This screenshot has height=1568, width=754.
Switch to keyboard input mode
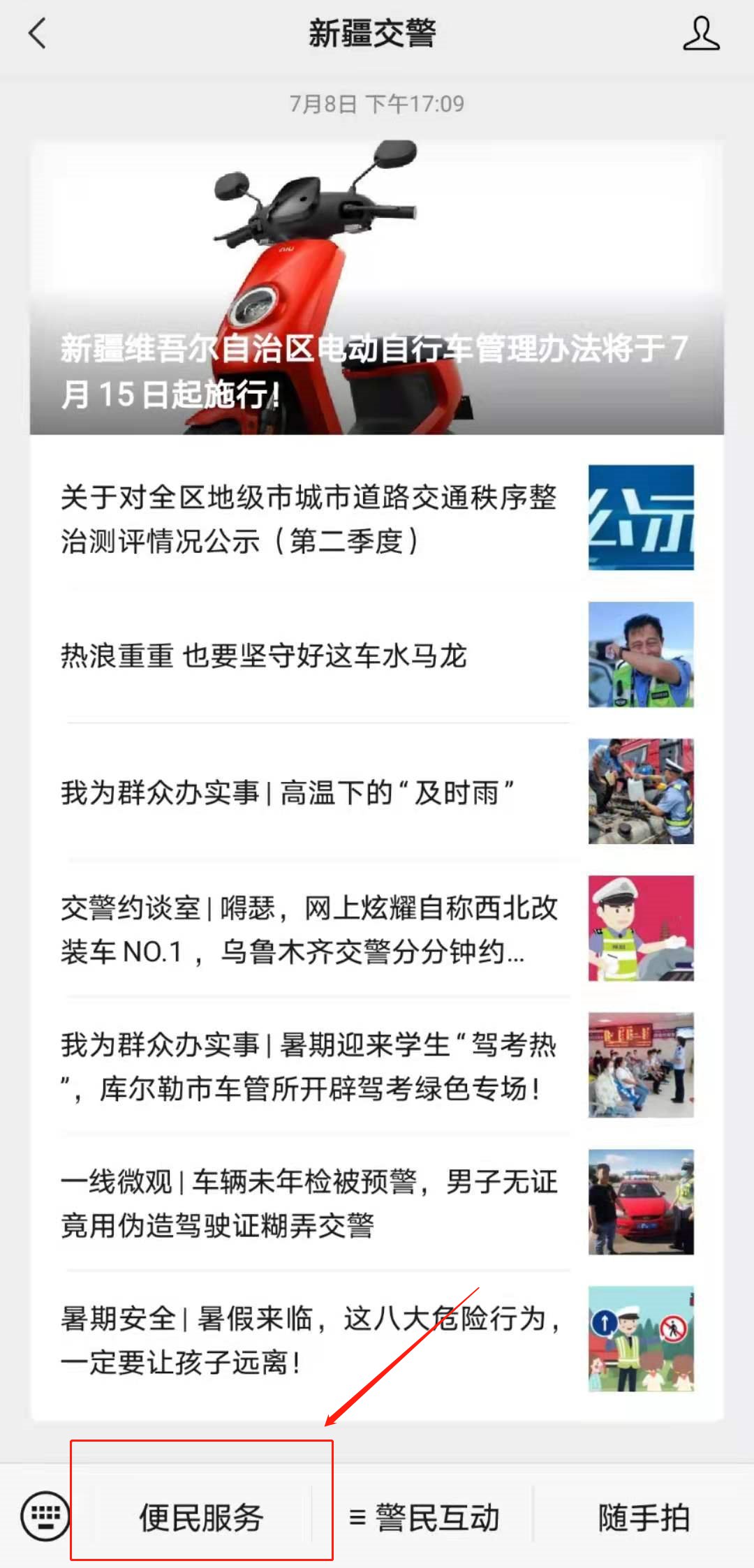45,1516
